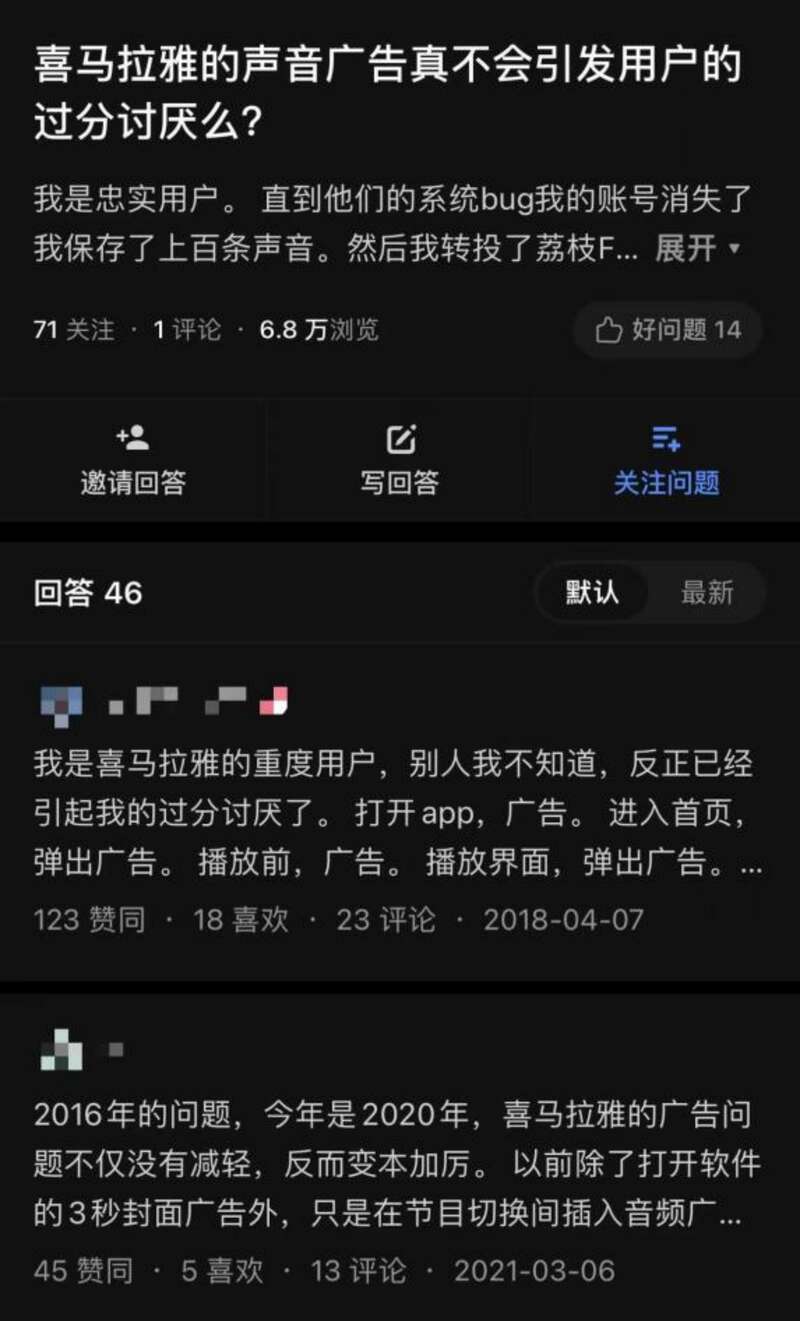Tap the 好问题 14 upvote button

pos(668,330)
